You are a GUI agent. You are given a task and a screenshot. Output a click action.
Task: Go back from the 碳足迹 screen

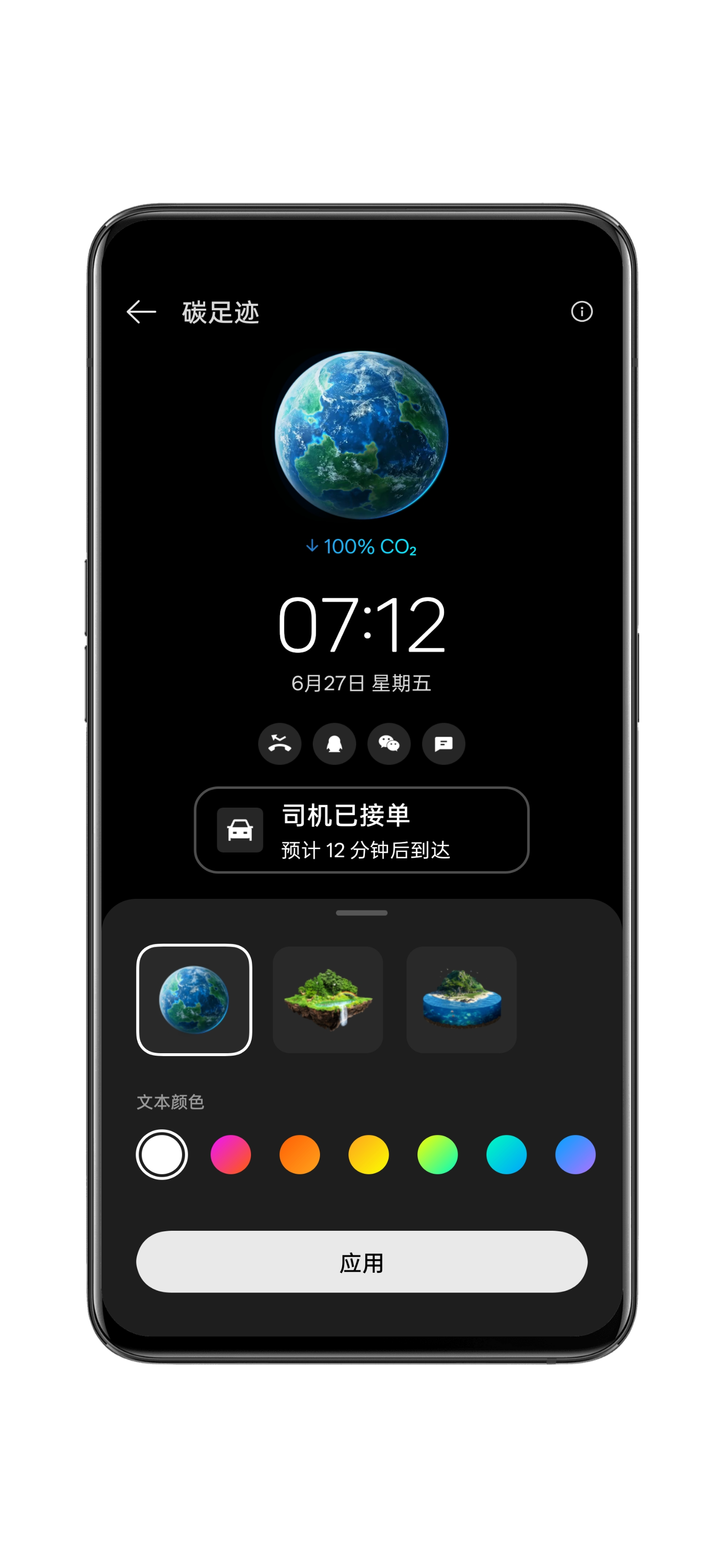[x=141, y=312]
